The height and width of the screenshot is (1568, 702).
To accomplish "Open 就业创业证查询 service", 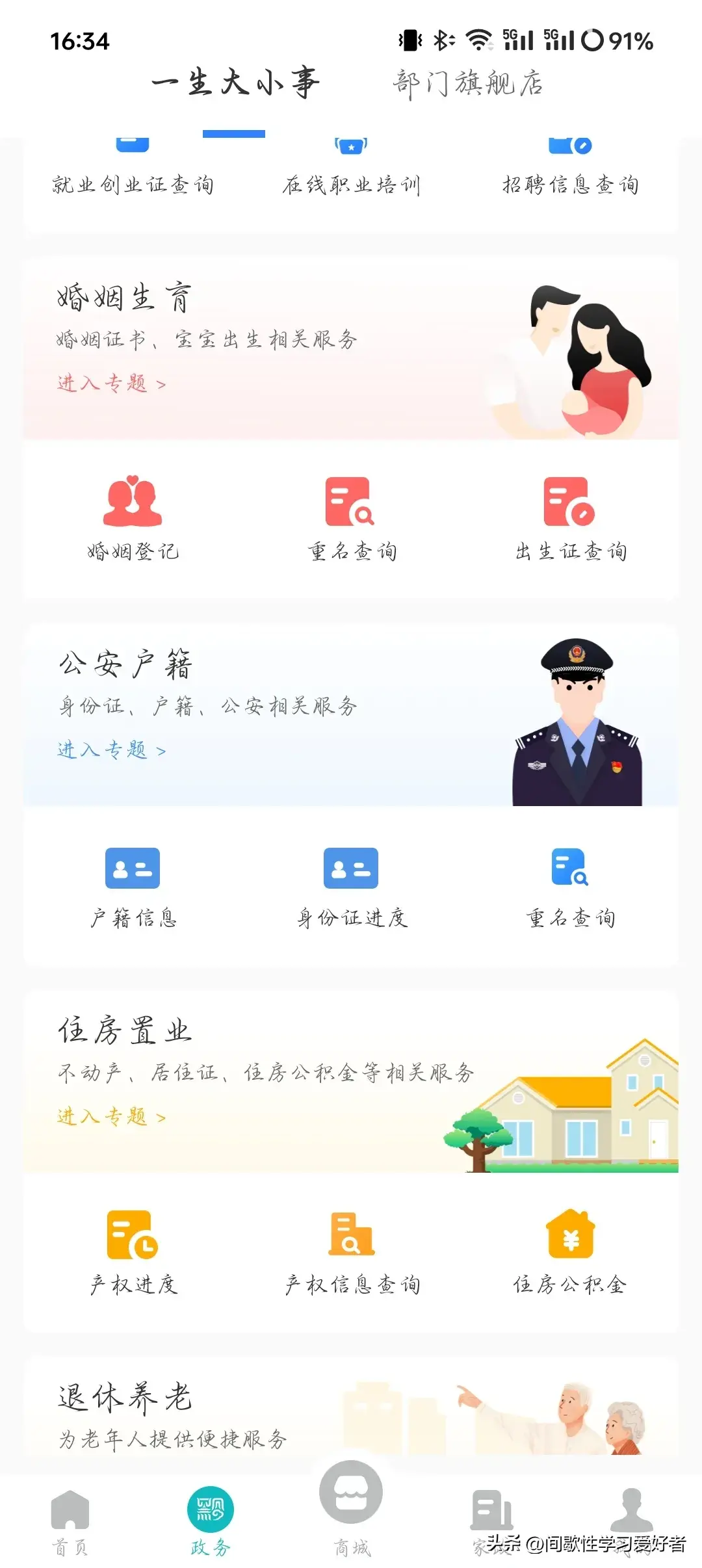I will [x=133, y=176].
